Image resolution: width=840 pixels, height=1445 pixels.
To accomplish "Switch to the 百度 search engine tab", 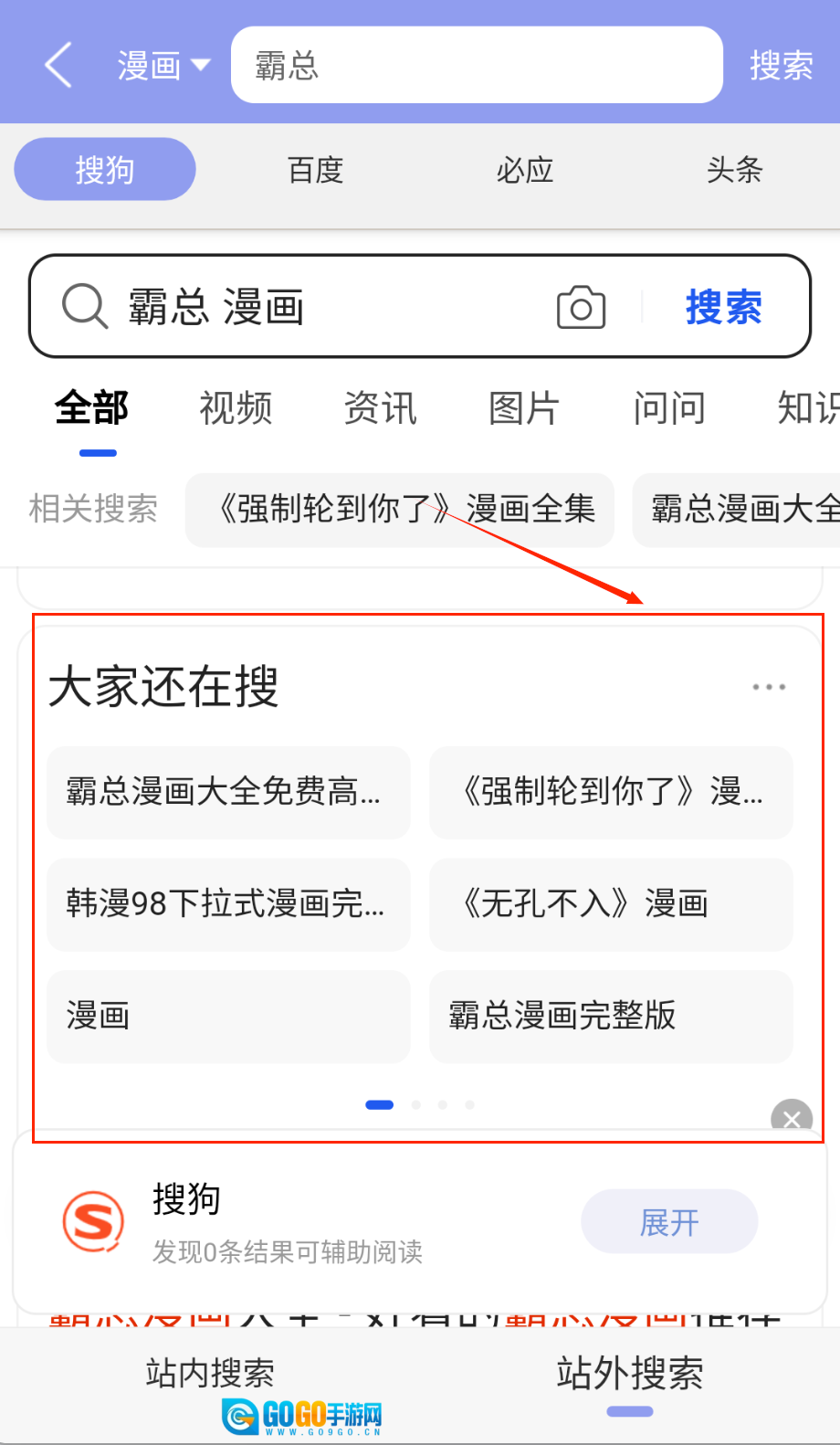I will 315,170.
